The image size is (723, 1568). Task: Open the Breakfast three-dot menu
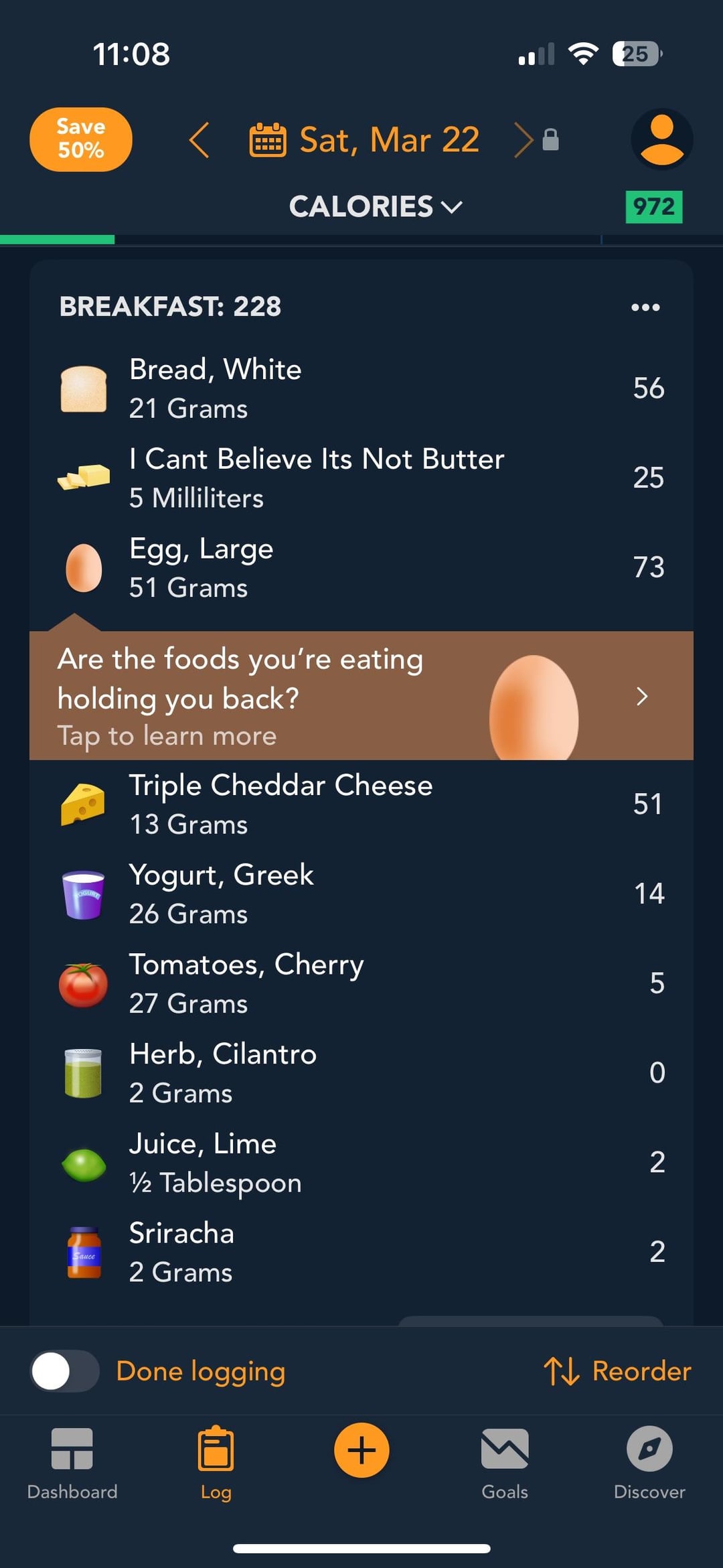click(646, 307)
